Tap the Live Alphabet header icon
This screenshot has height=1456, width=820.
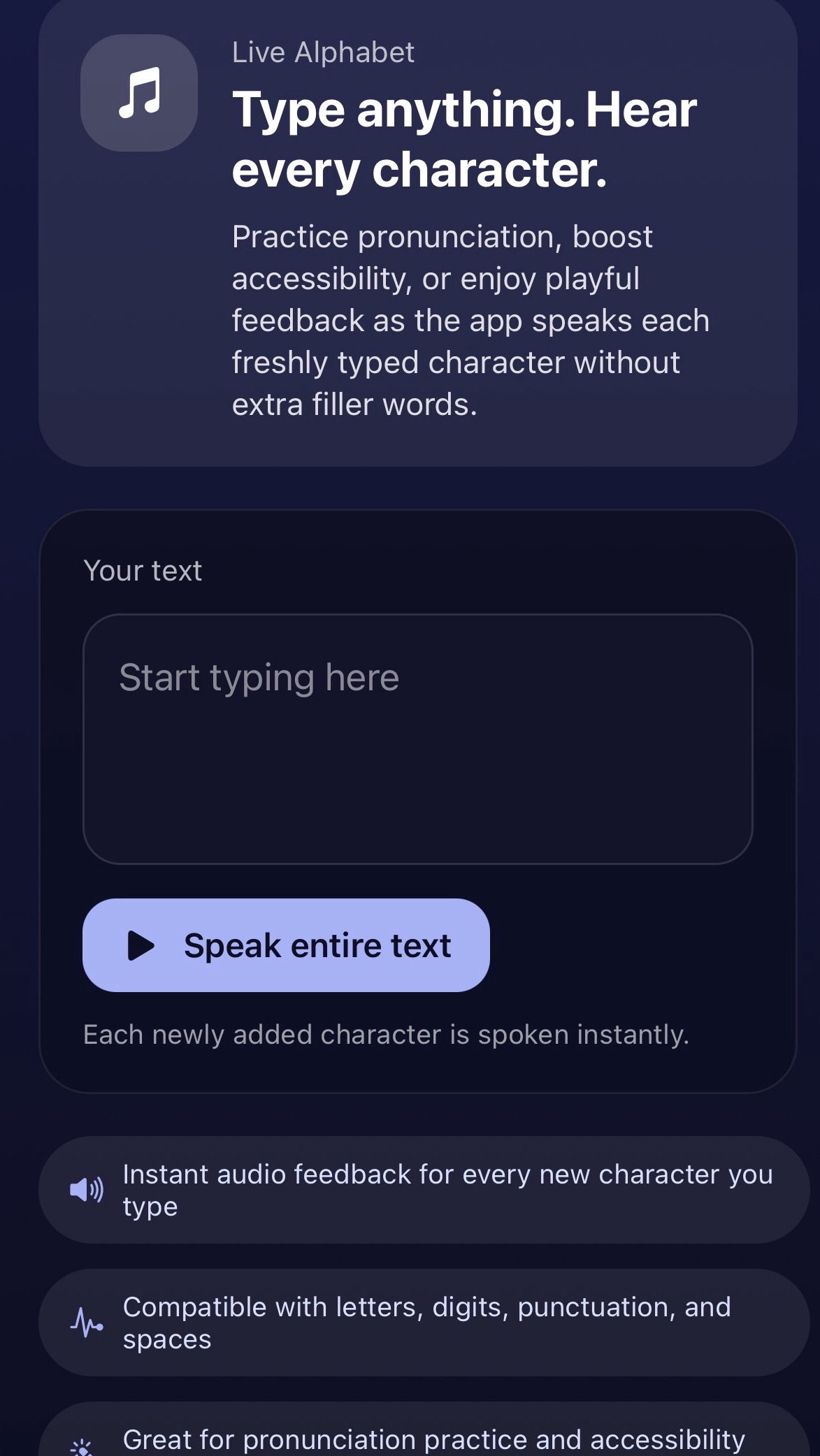(x=138, y=93)
